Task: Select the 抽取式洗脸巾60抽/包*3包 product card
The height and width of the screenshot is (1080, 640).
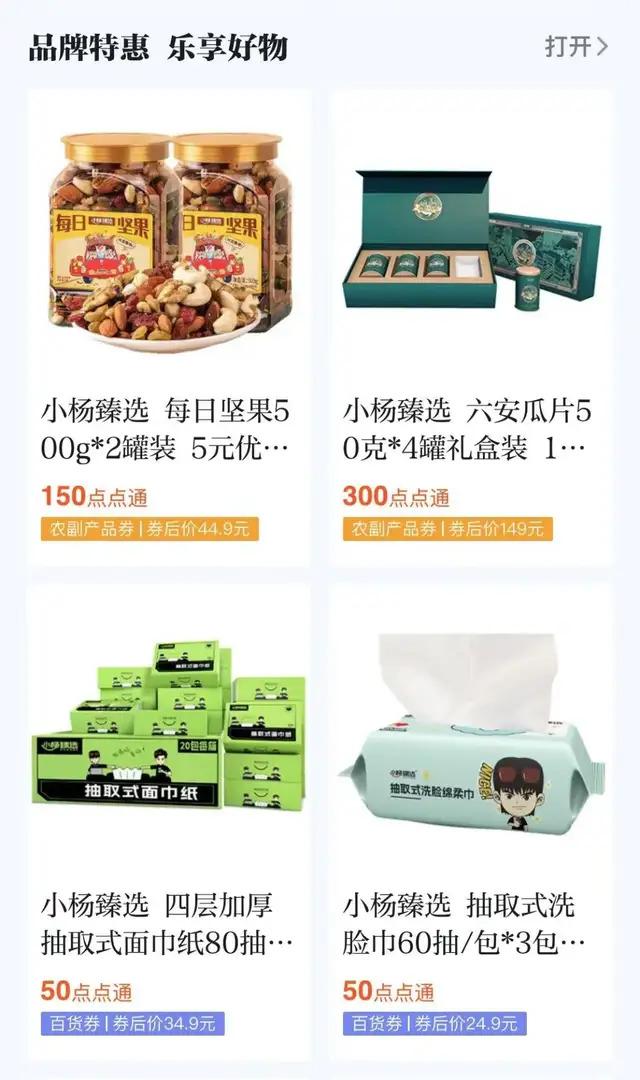Action: point(471,820)
